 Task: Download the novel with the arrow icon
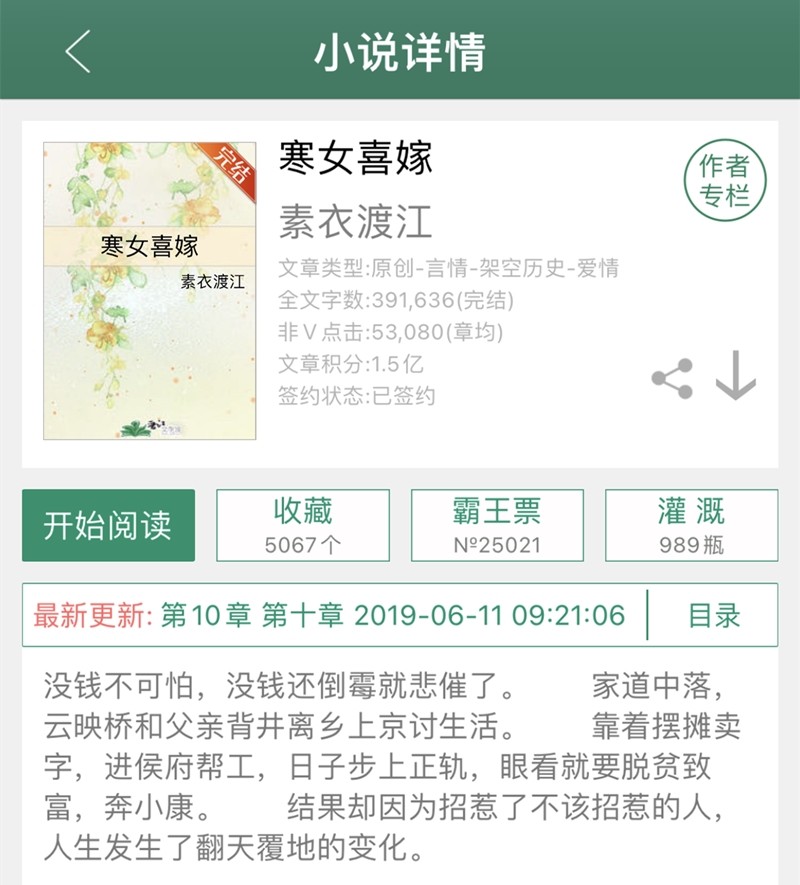(735, 376)
